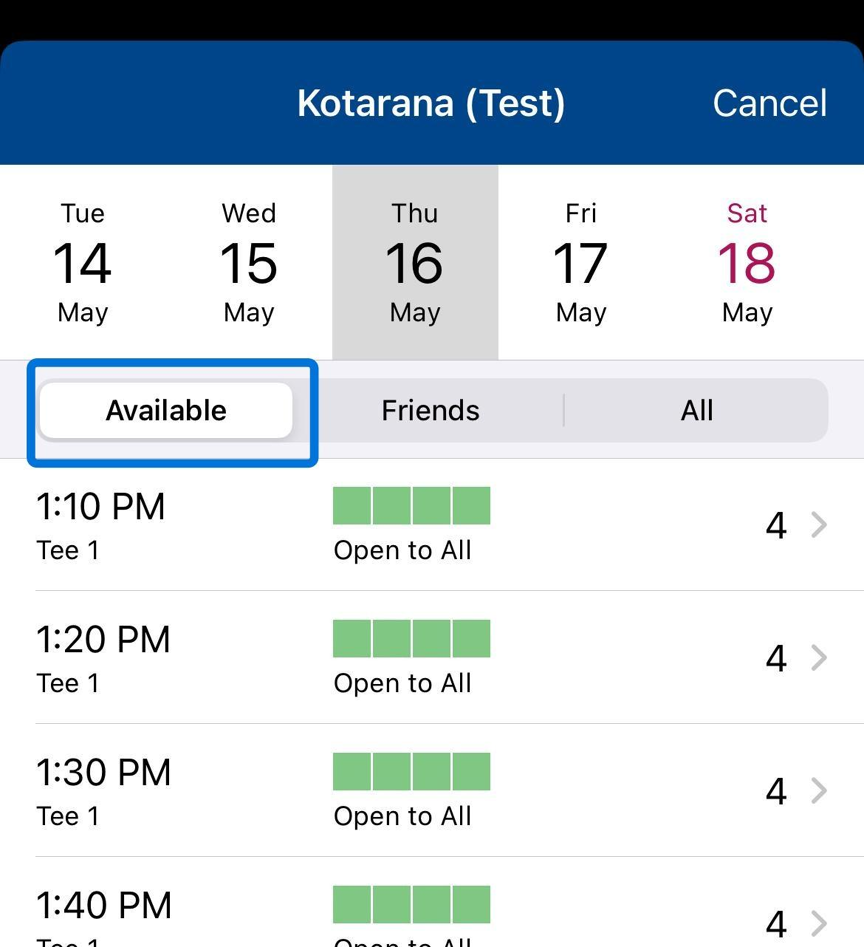
Task: Select Thursday 16 May
Action: 415,262
